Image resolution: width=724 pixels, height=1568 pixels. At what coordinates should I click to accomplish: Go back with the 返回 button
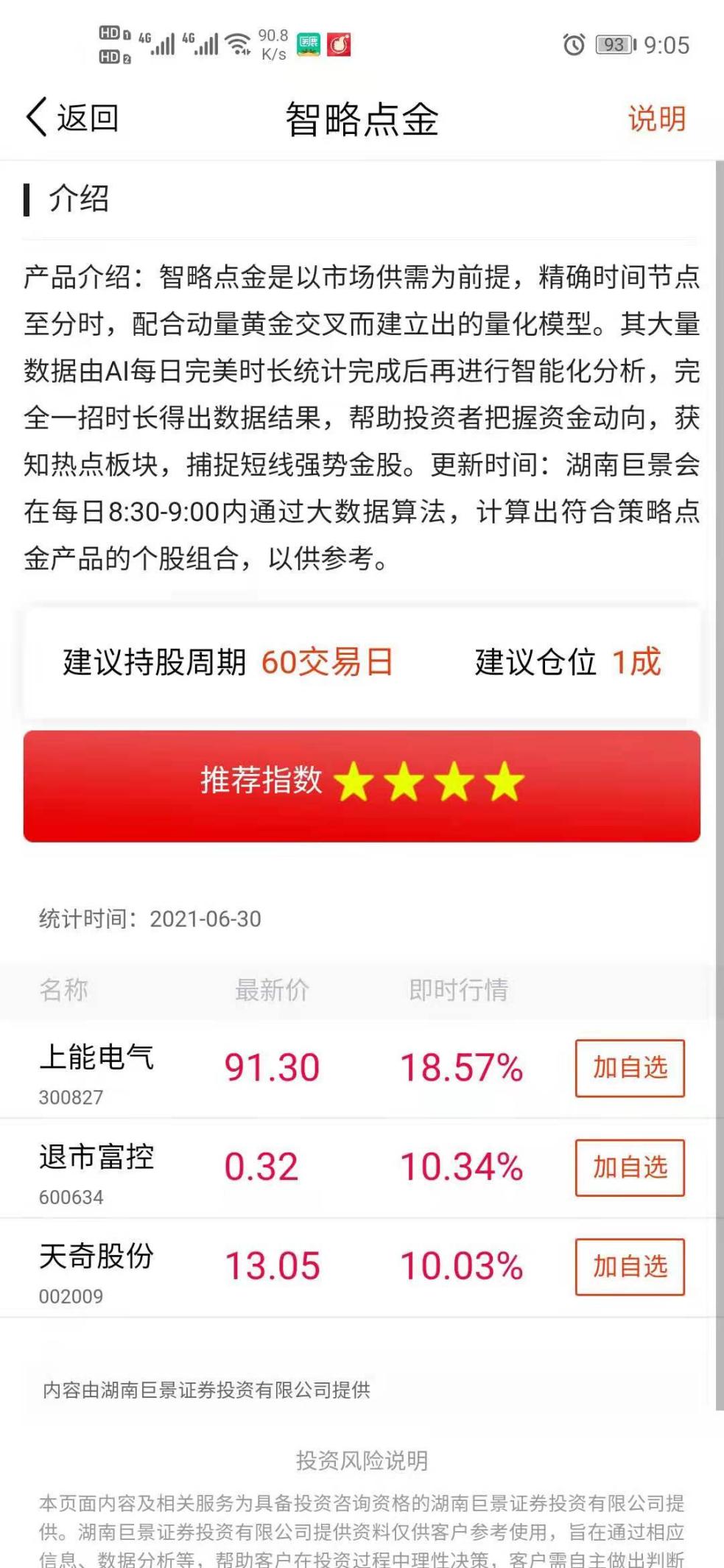[72, 118]
